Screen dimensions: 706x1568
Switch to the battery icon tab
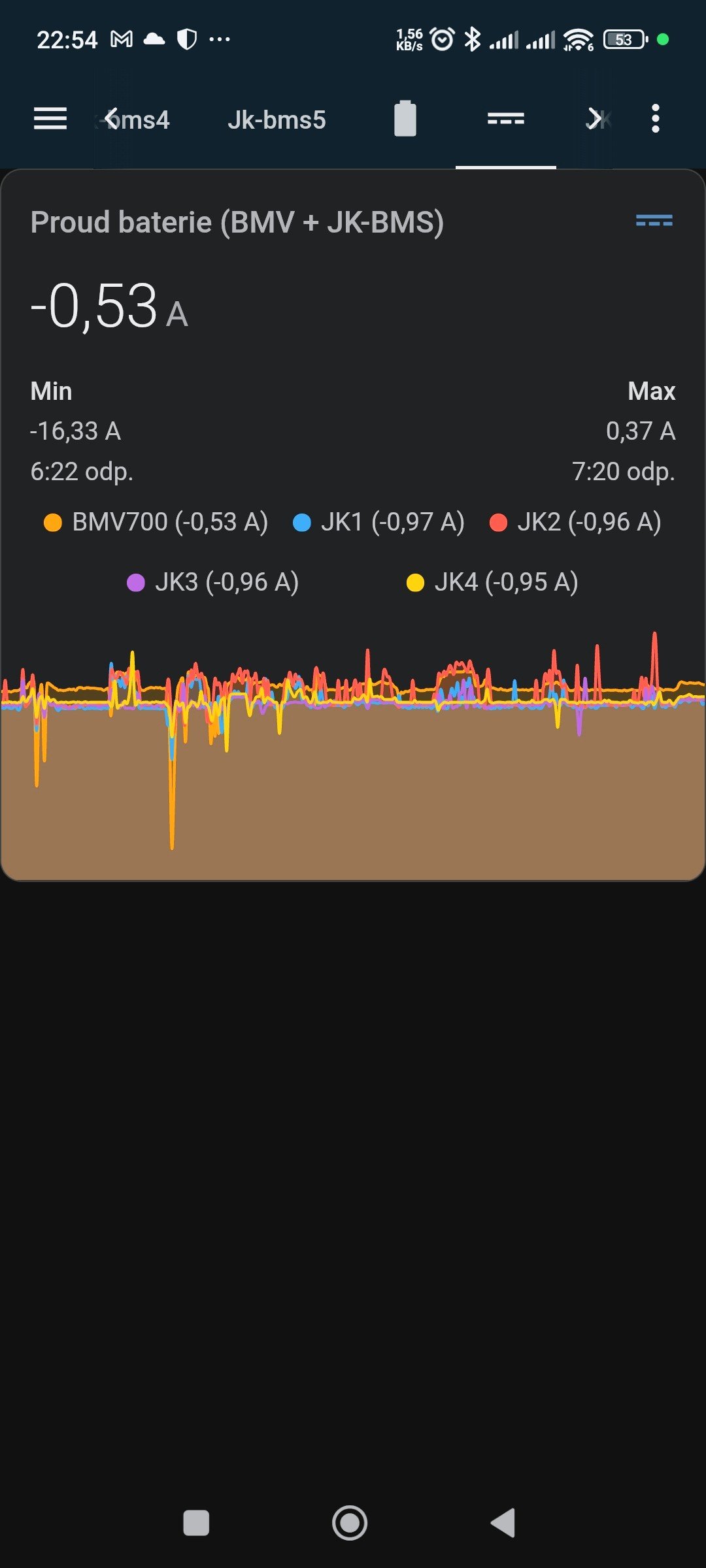[405, 119]
